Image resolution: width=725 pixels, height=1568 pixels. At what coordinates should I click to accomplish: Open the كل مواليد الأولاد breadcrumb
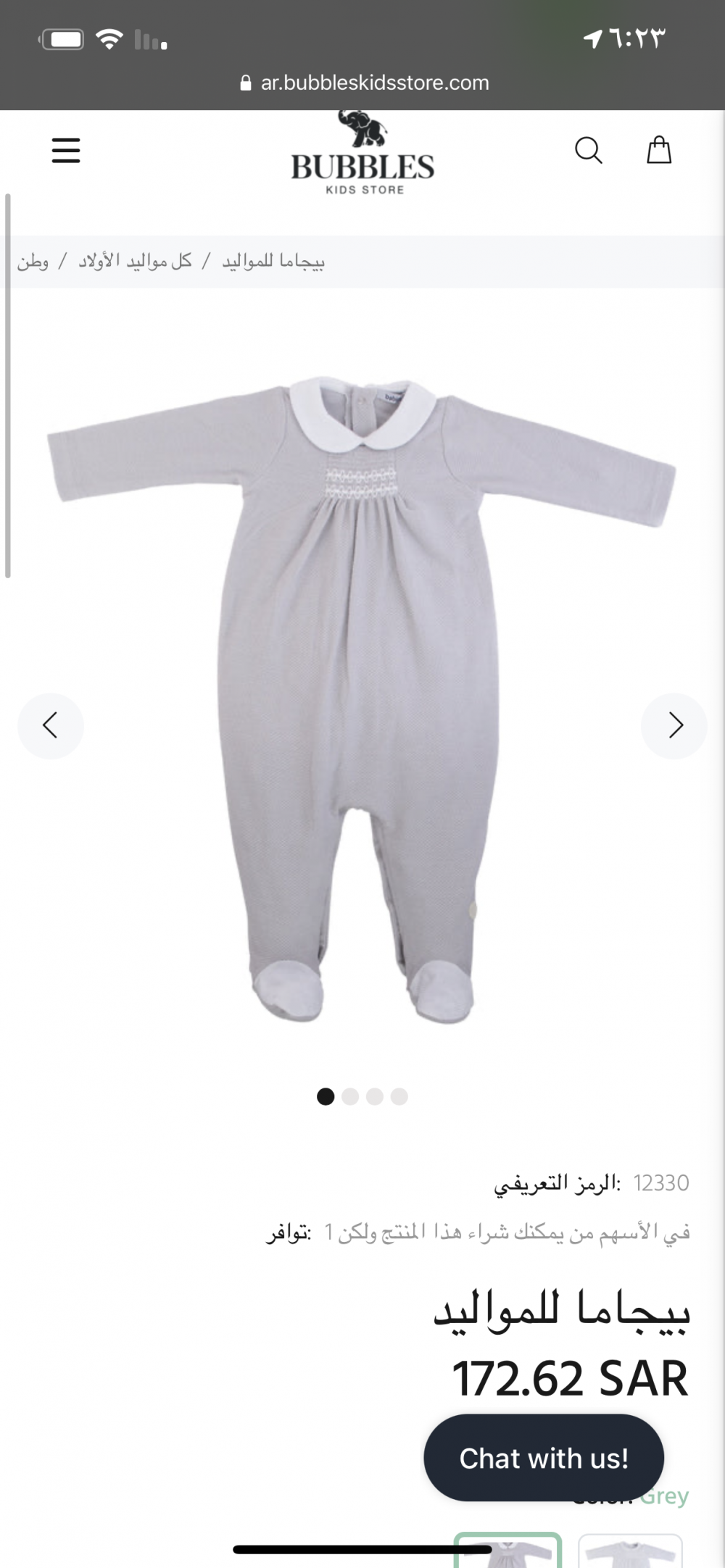pyautogui.click(x=136, y=262)
